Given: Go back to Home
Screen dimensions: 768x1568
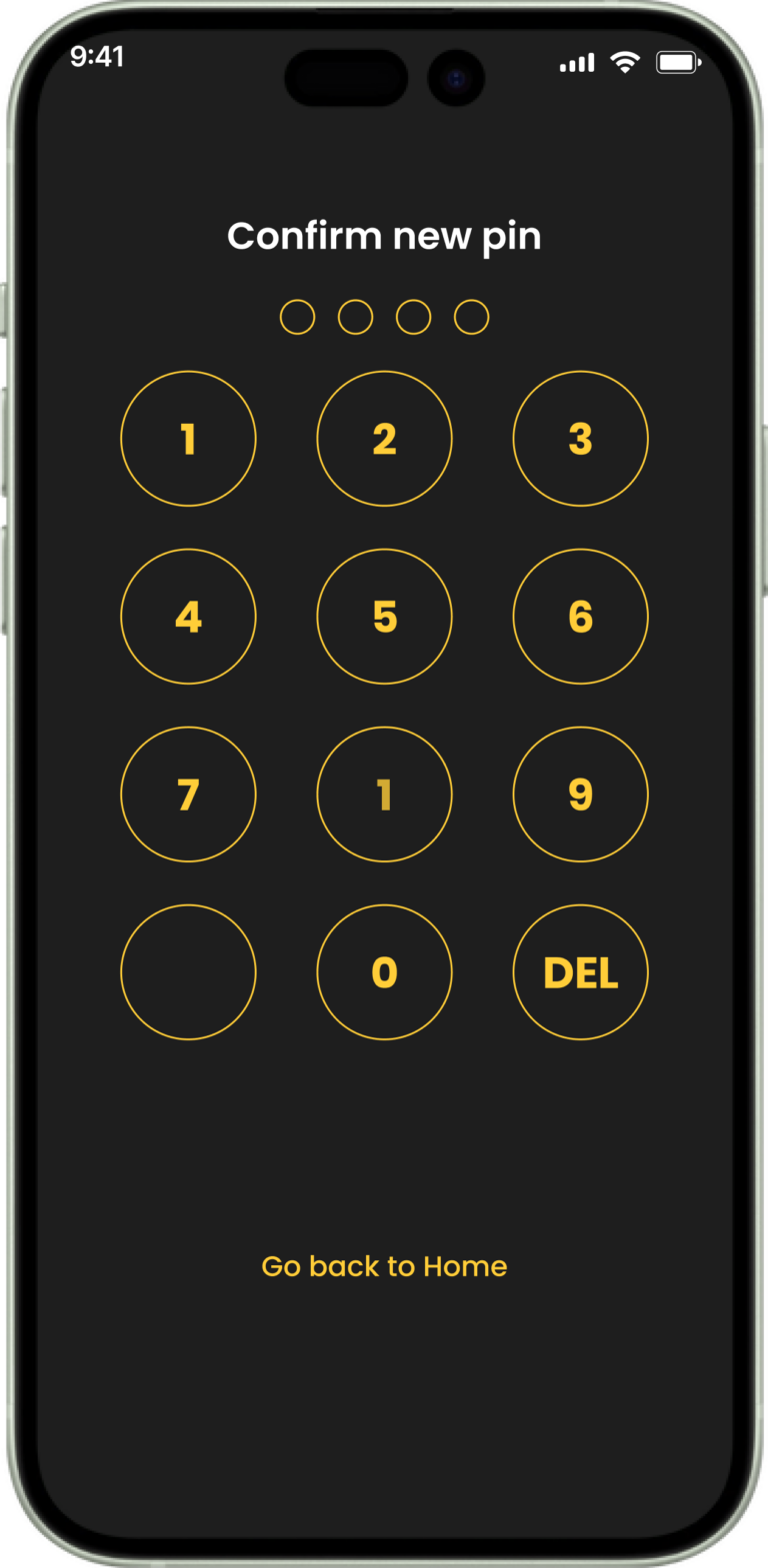Looking at the screenshot, I should [384, 1266].
